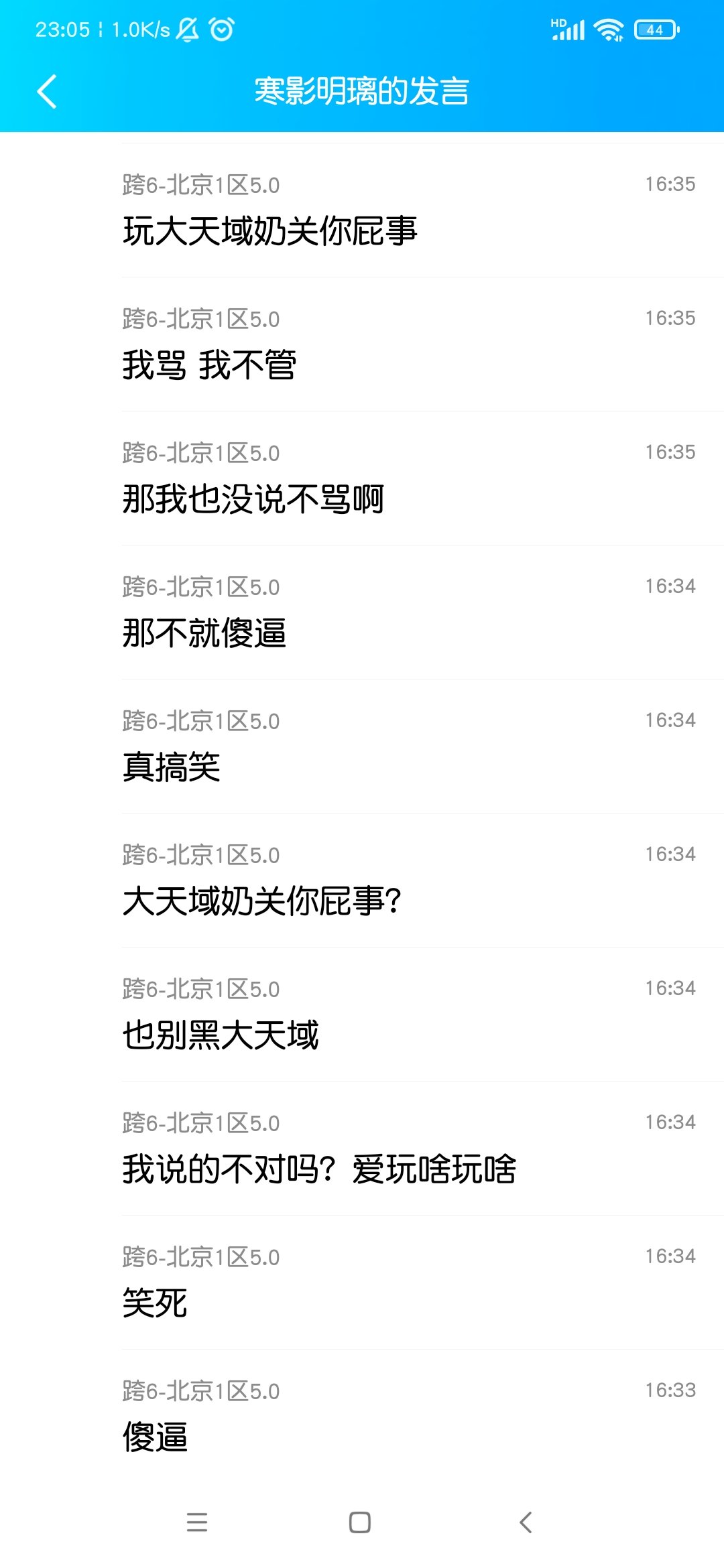The image size is (724, 1568).
Task: Select the message "真搞笑"
Action: (x=172, y=767)
